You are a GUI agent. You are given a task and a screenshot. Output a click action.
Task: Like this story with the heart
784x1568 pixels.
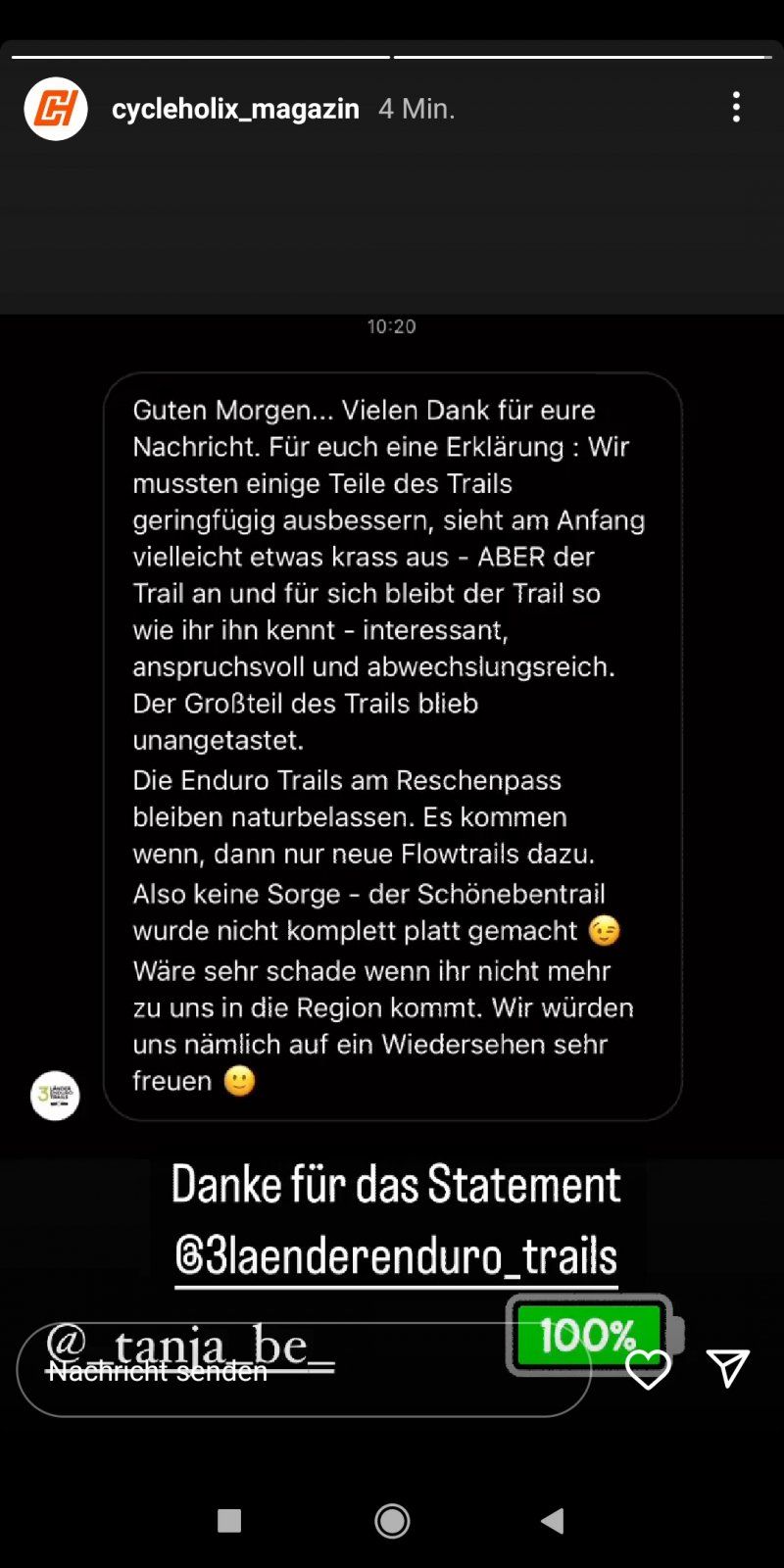point(648,1369)
